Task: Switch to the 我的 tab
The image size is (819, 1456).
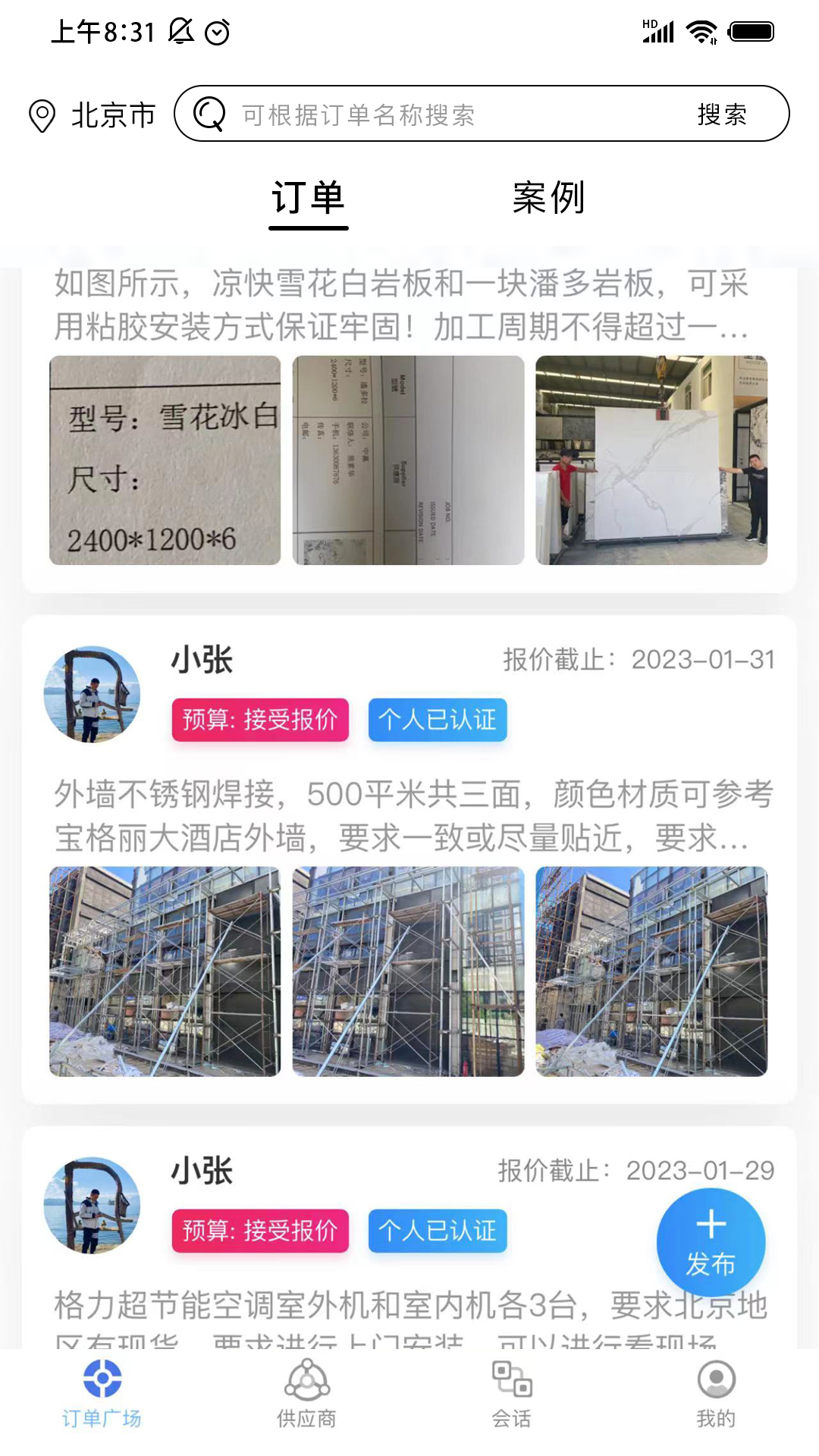Action: [716, 1394]
